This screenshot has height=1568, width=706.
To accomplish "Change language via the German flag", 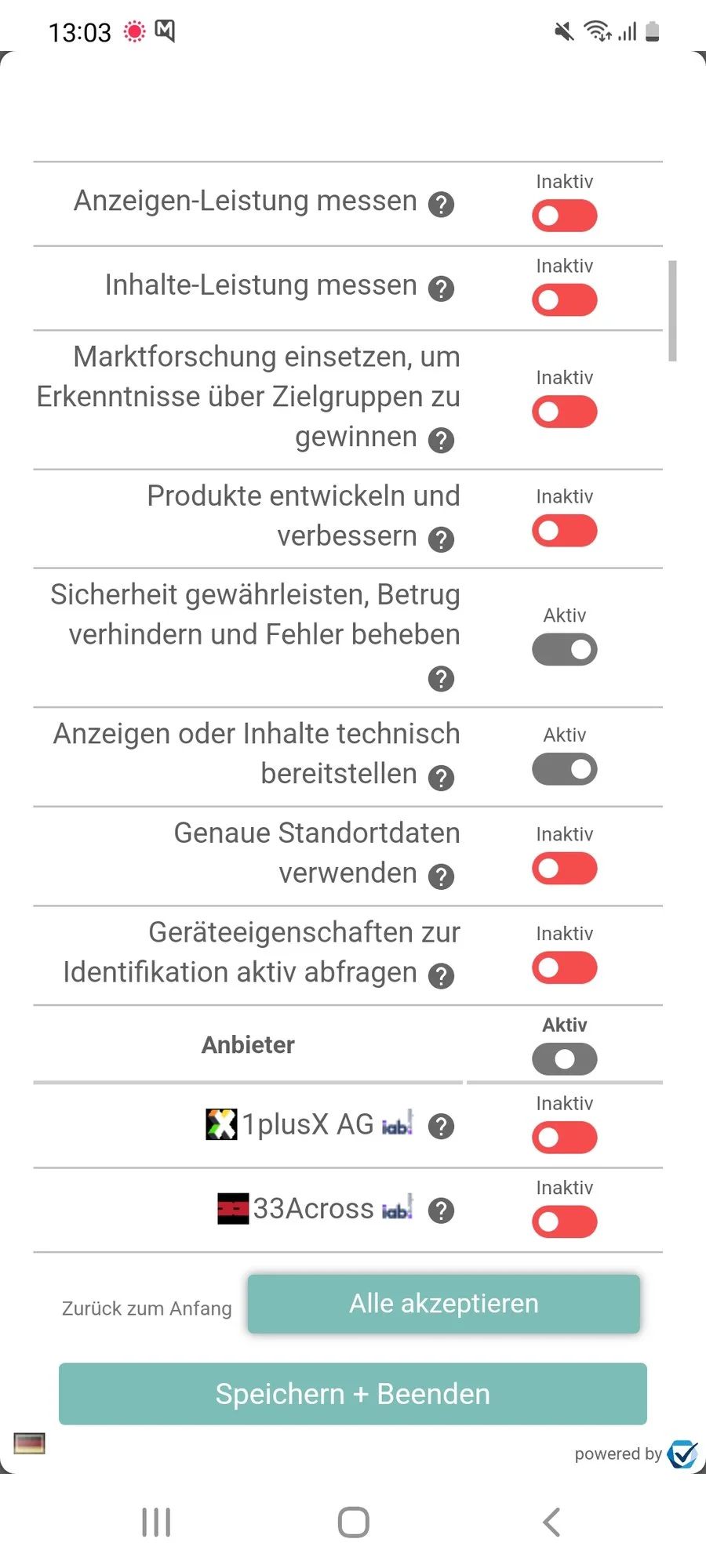I will 29,1443.
